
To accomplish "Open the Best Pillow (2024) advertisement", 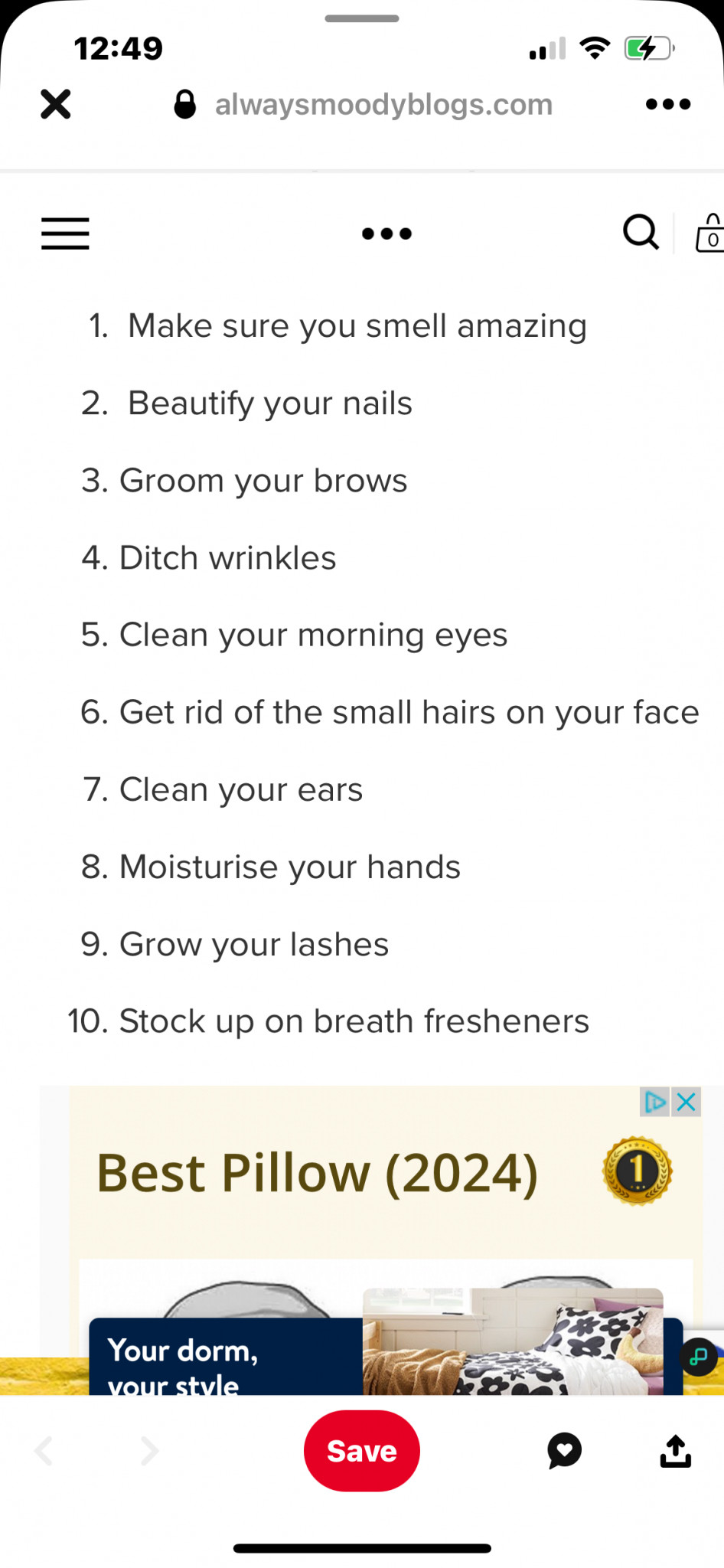I will pos(317,1174).
